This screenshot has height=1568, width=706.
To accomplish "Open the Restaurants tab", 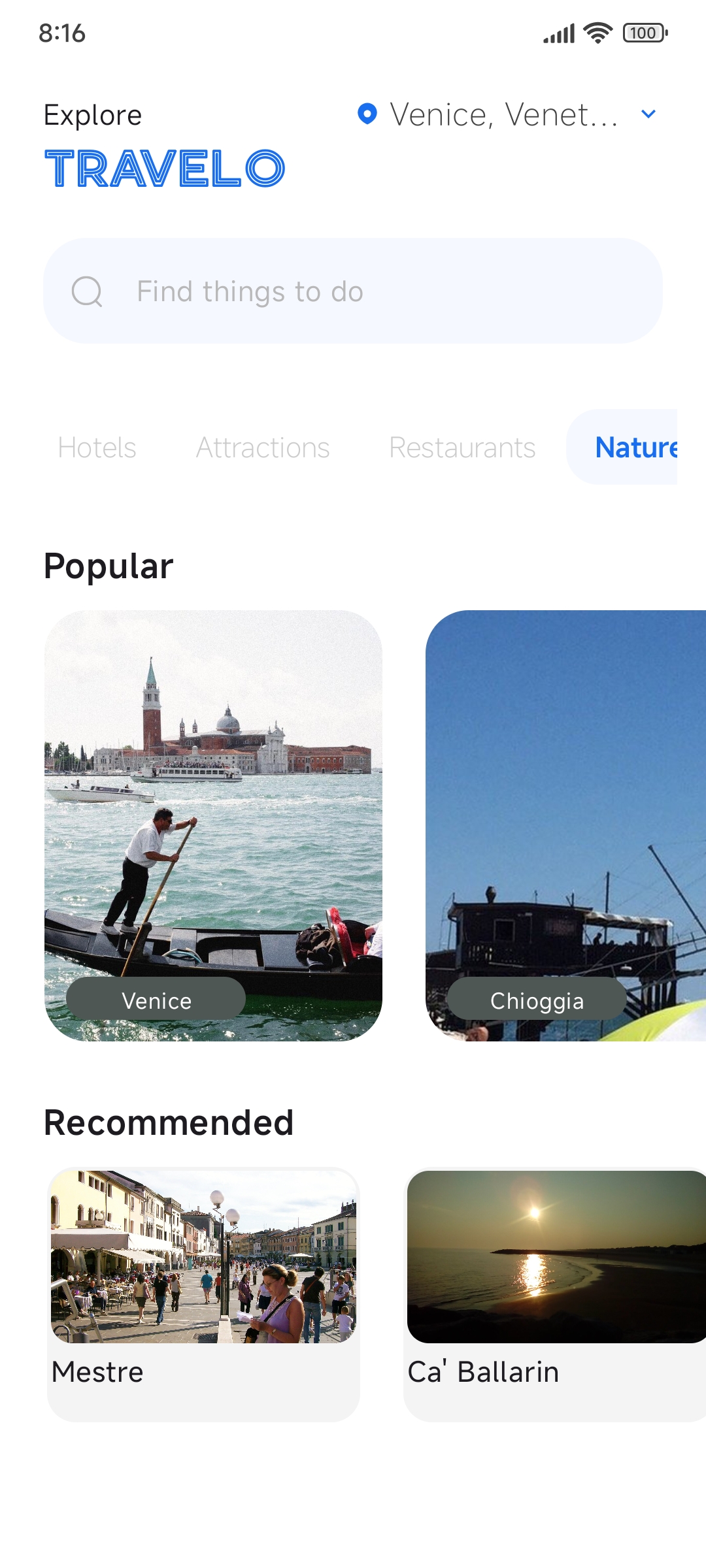I will click(462, 448).
